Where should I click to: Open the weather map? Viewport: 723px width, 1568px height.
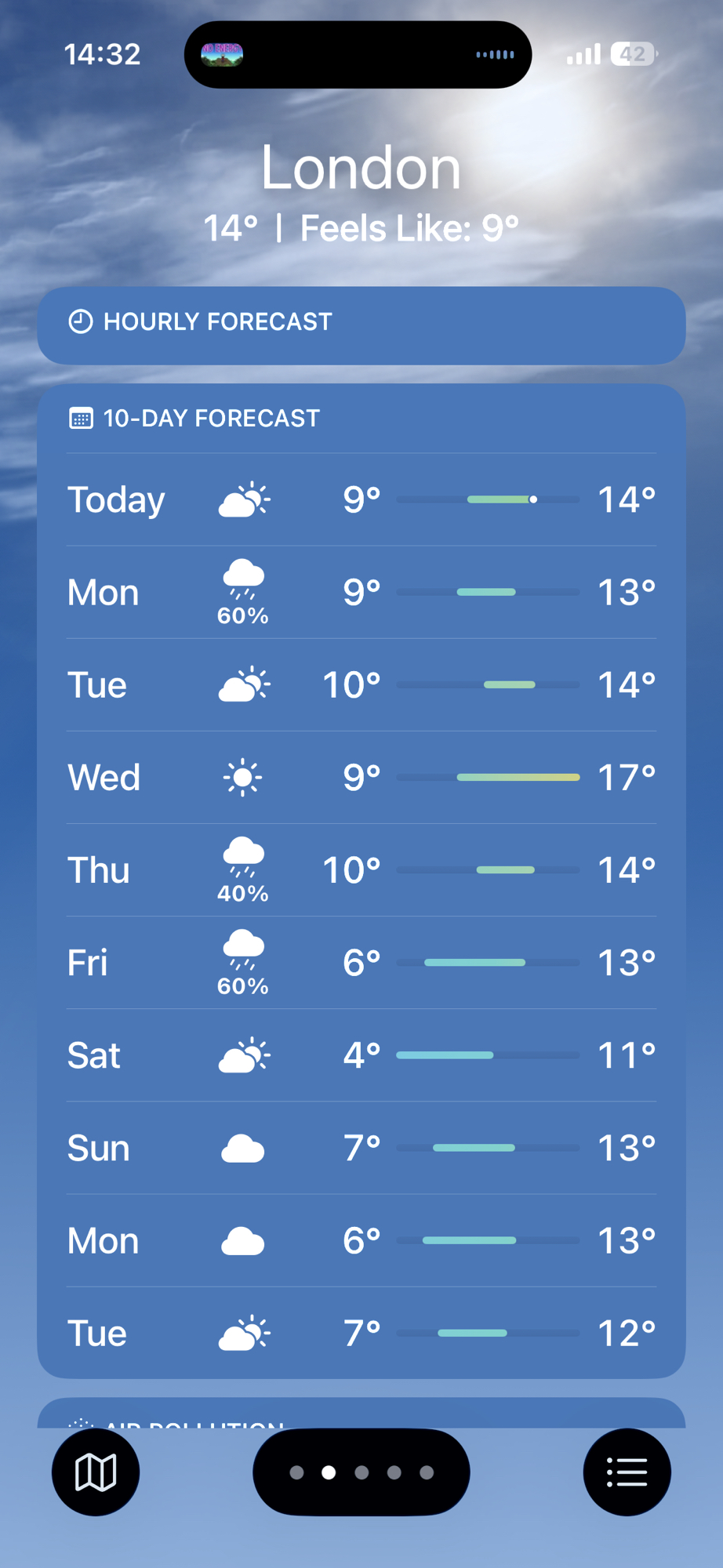[96, 1472]
